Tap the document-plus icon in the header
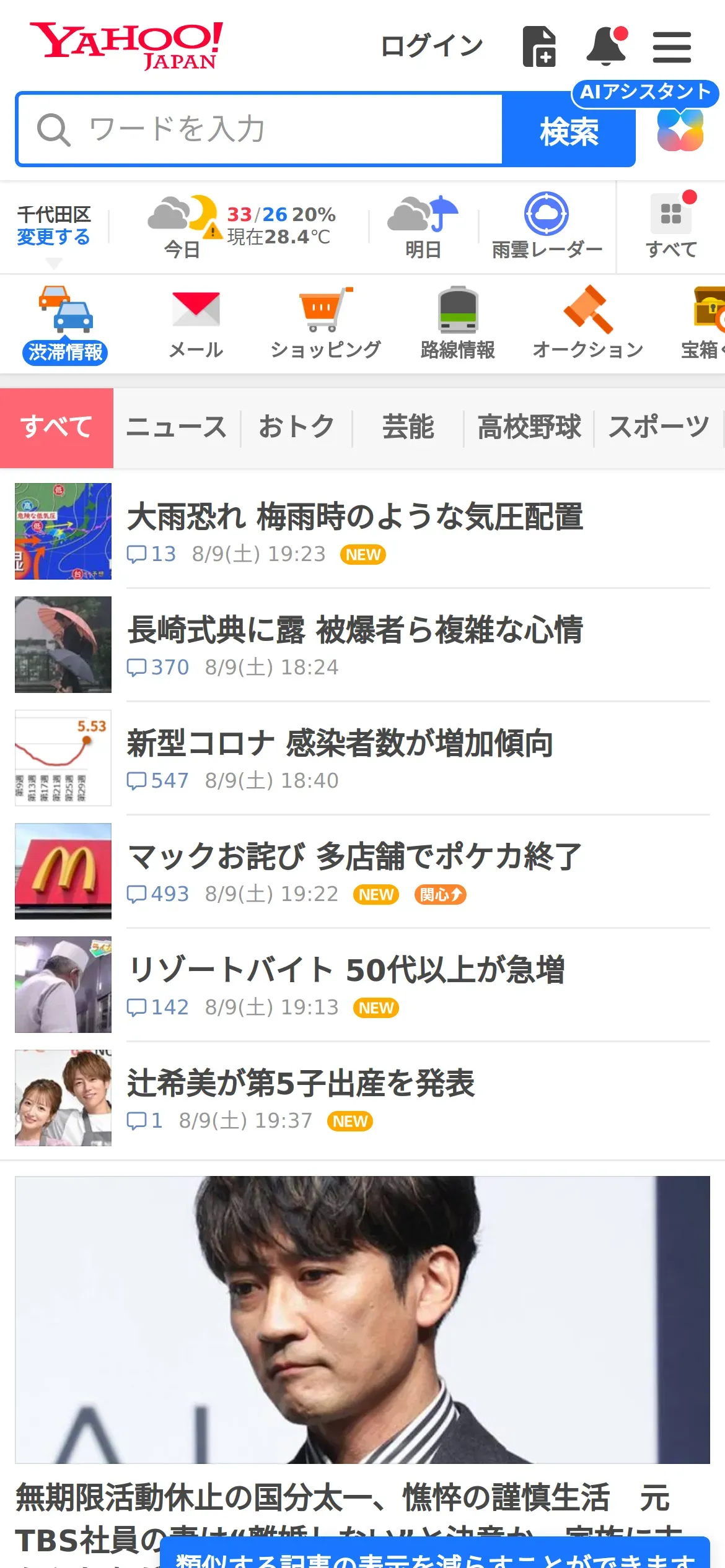 (539, 46)
